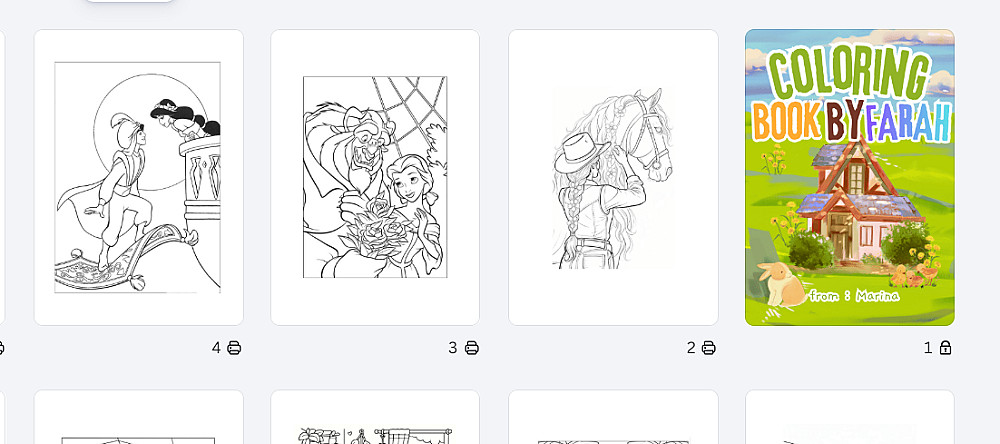Open page 4 with the flying carpet drawing
The height and width of the screenshot is (444, 1000).
coord(138,177)
